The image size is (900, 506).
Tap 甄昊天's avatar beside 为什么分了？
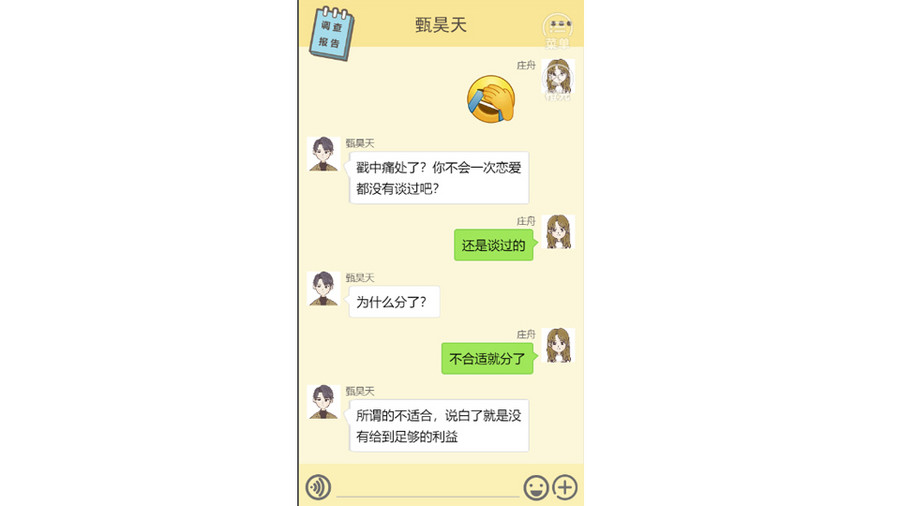(x=323, y=288)
